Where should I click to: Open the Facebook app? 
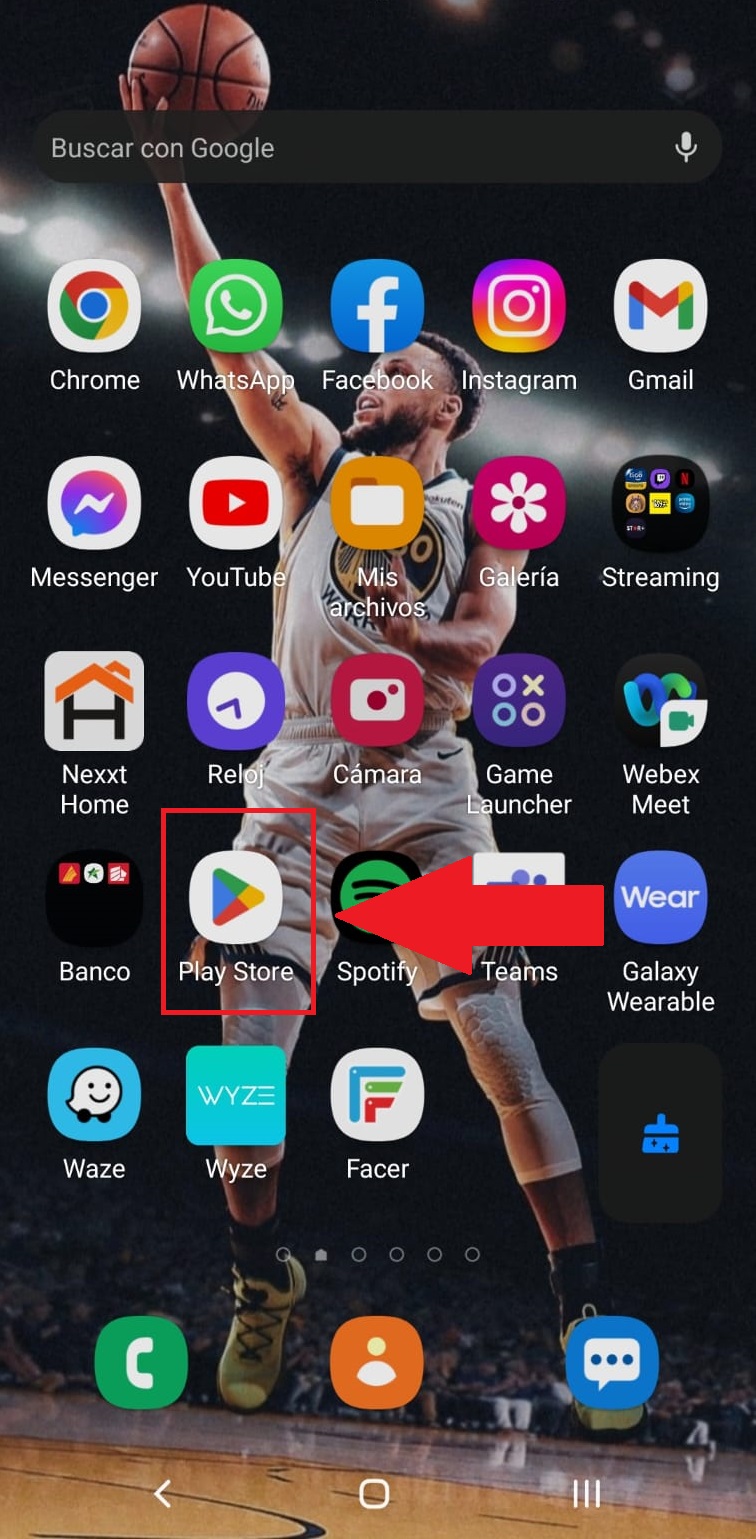377,306
